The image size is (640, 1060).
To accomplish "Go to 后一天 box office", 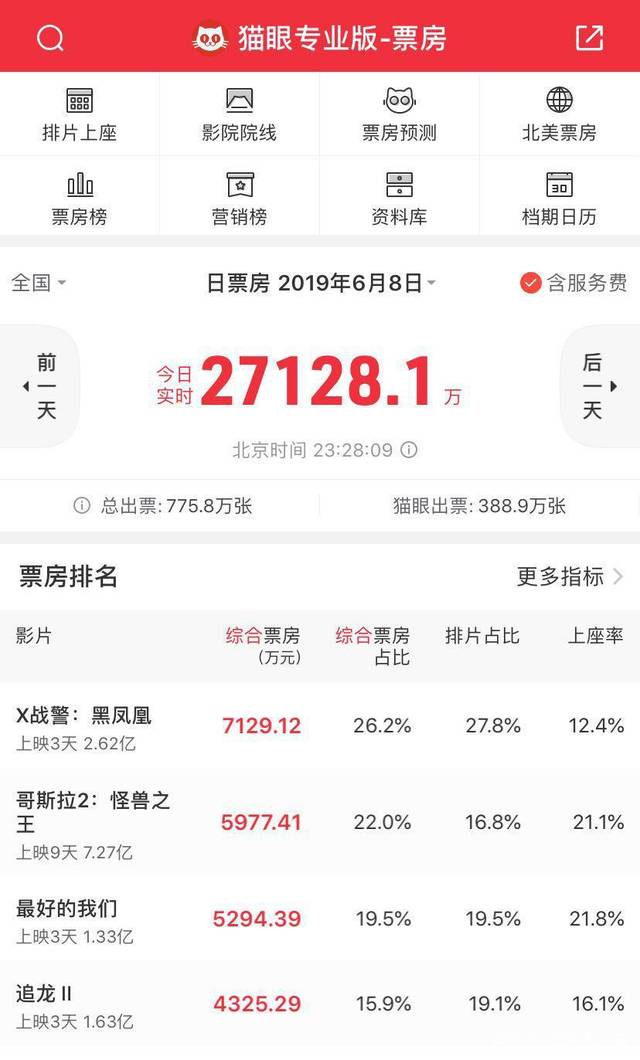I will (599, 386).
